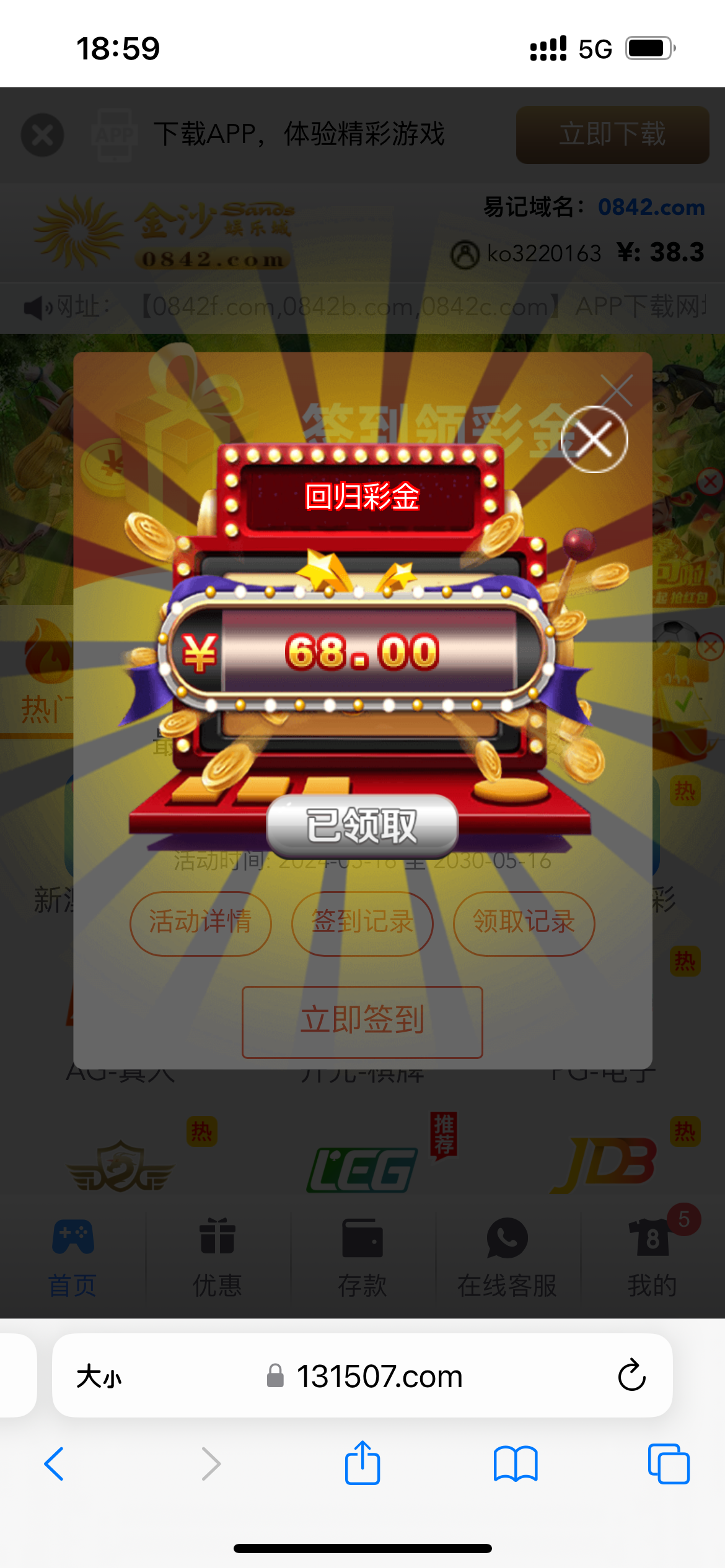This screenshot has width=725, height=1568.
Task: Open 领取记录 list
Action: 524,923
